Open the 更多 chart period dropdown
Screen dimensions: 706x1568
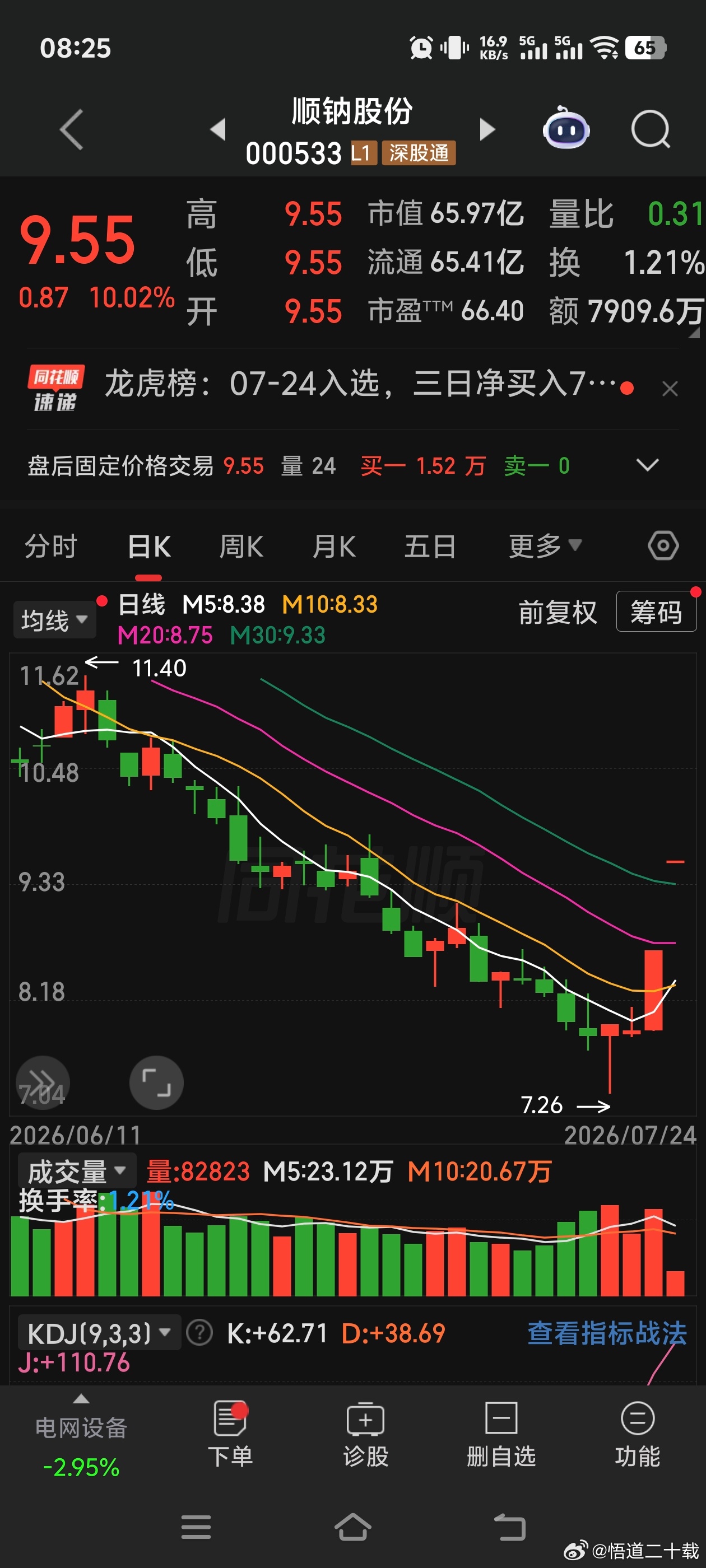click(x=545, y=546)
